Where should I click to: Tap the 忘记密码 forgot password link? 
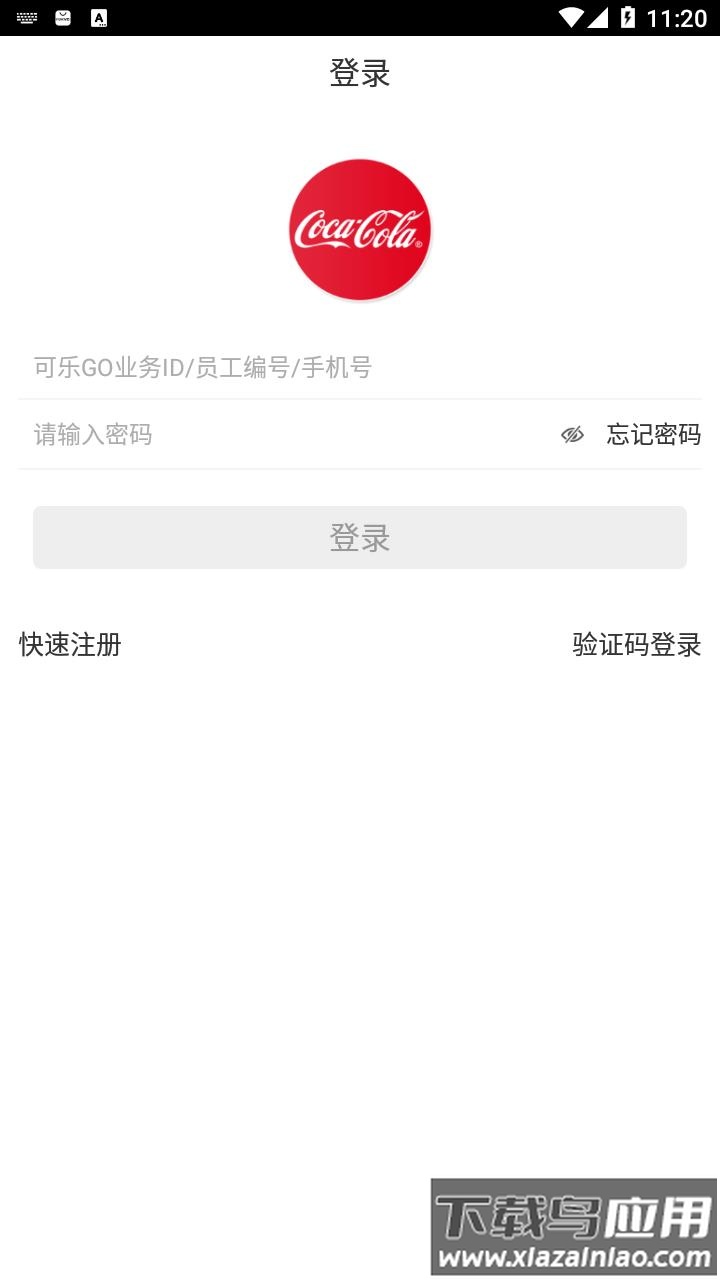click(652, 434)
